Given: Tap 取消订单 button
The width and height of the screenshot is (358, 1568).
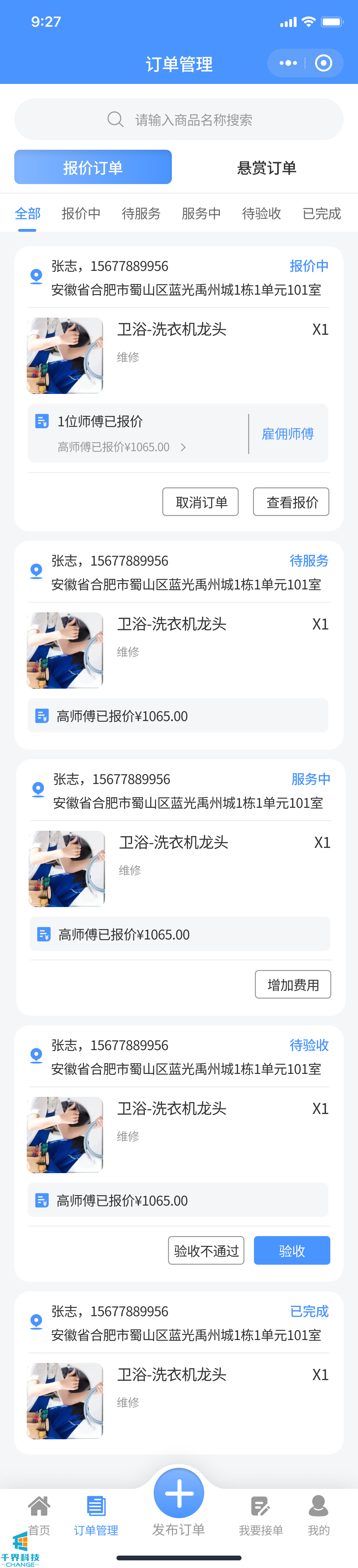Looking at the screenshot, I should pos(201,502).
